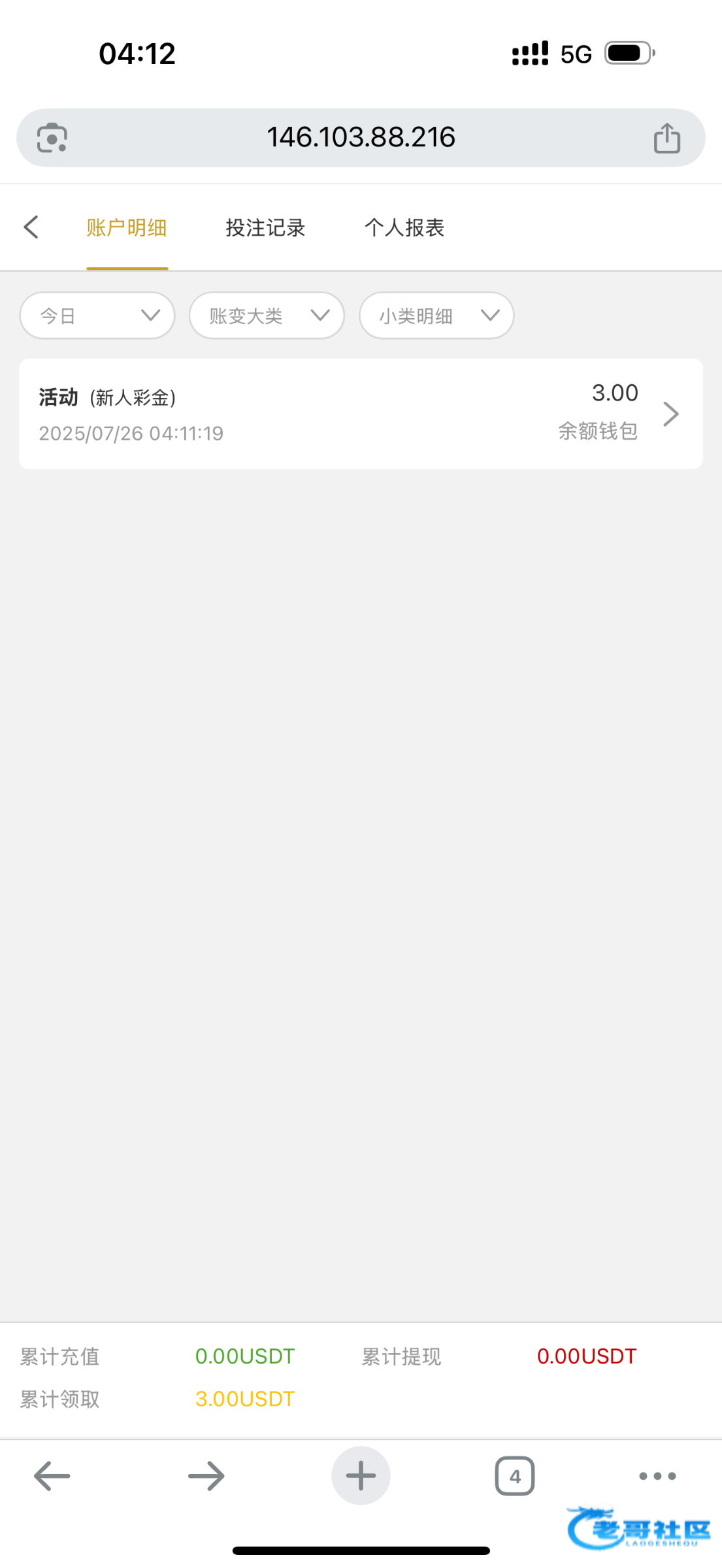
Task: Go back using the page's back arrow
Action: [31, 227]
